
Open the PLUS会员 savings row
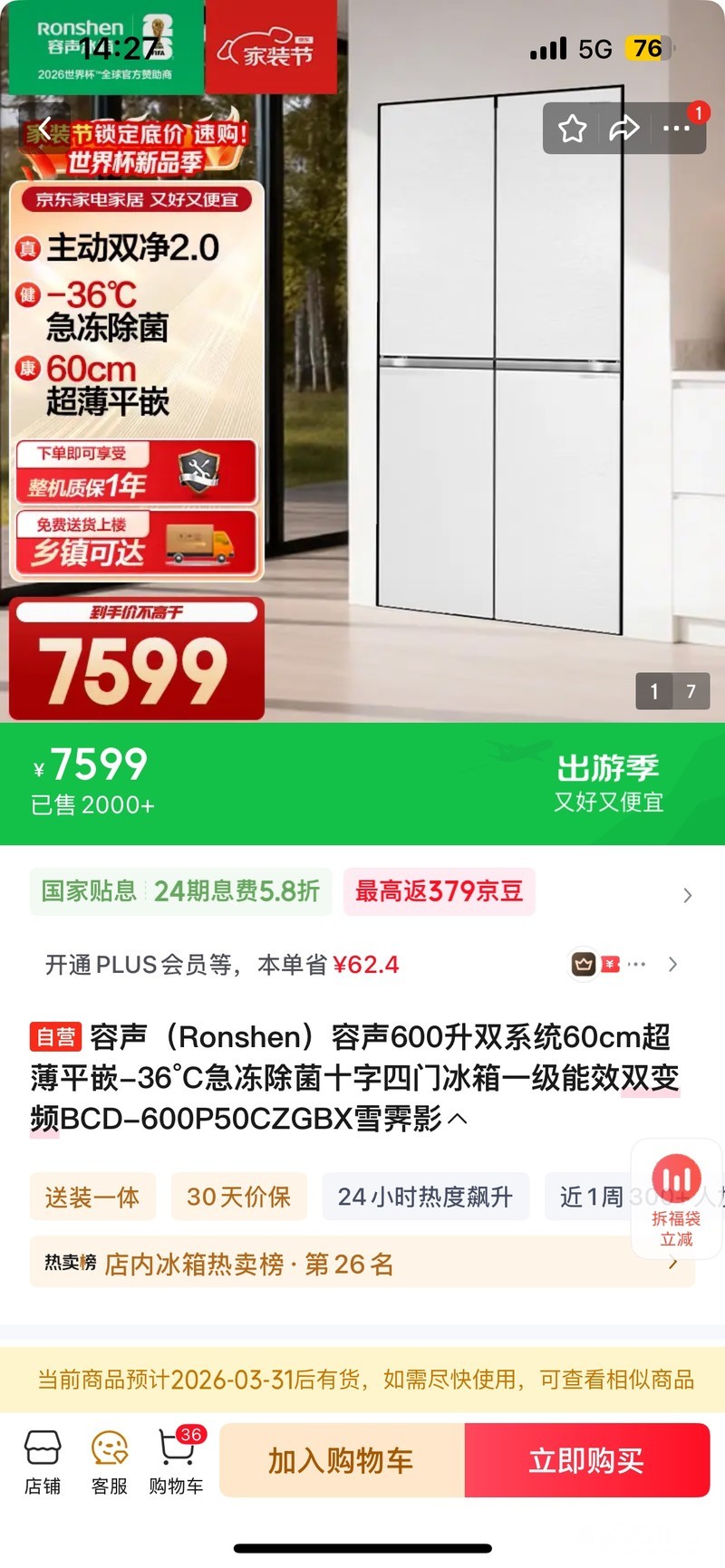(x=362, y=965)
